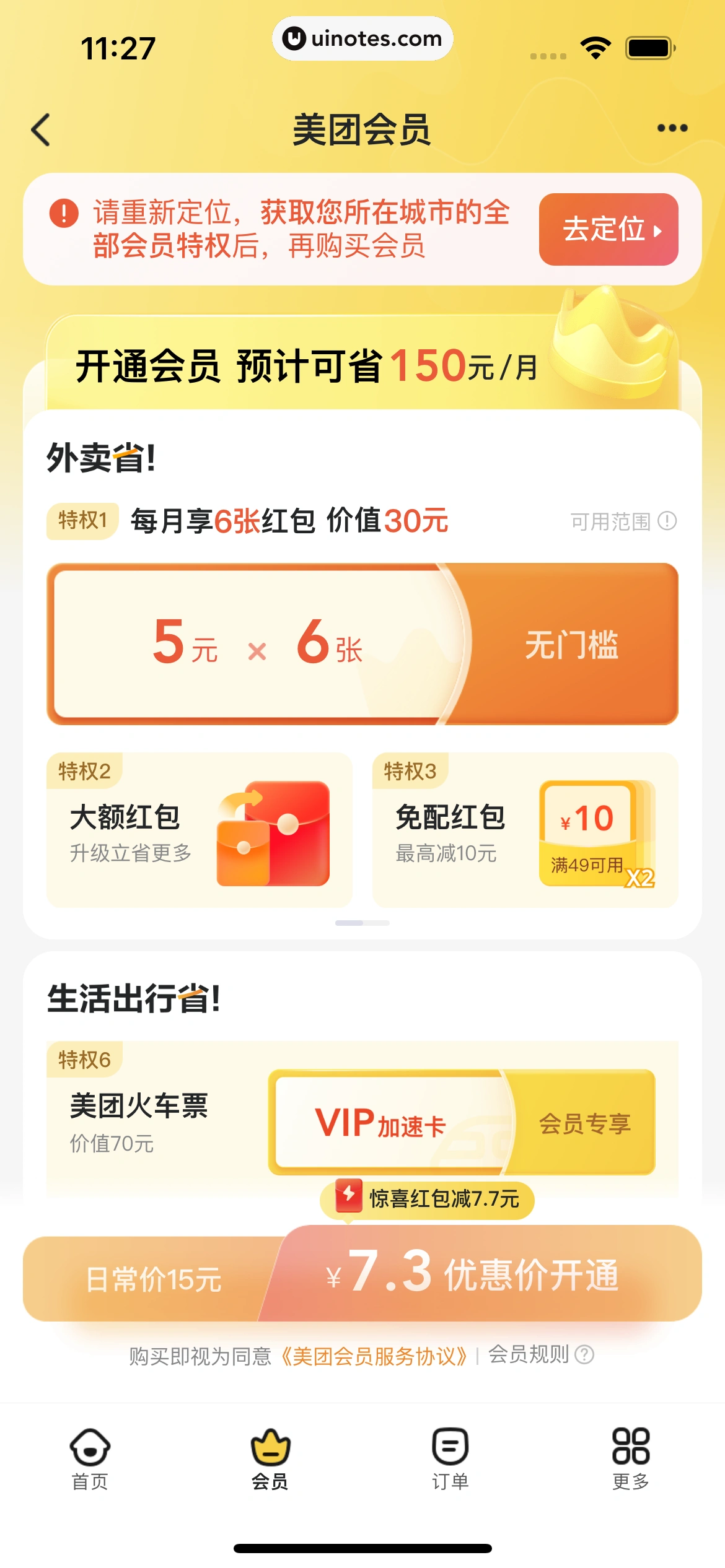Viewport: 725px width, 1568px height.
Task: Open the 《美团会员服务协议》 link
Action: point(374,1356)
